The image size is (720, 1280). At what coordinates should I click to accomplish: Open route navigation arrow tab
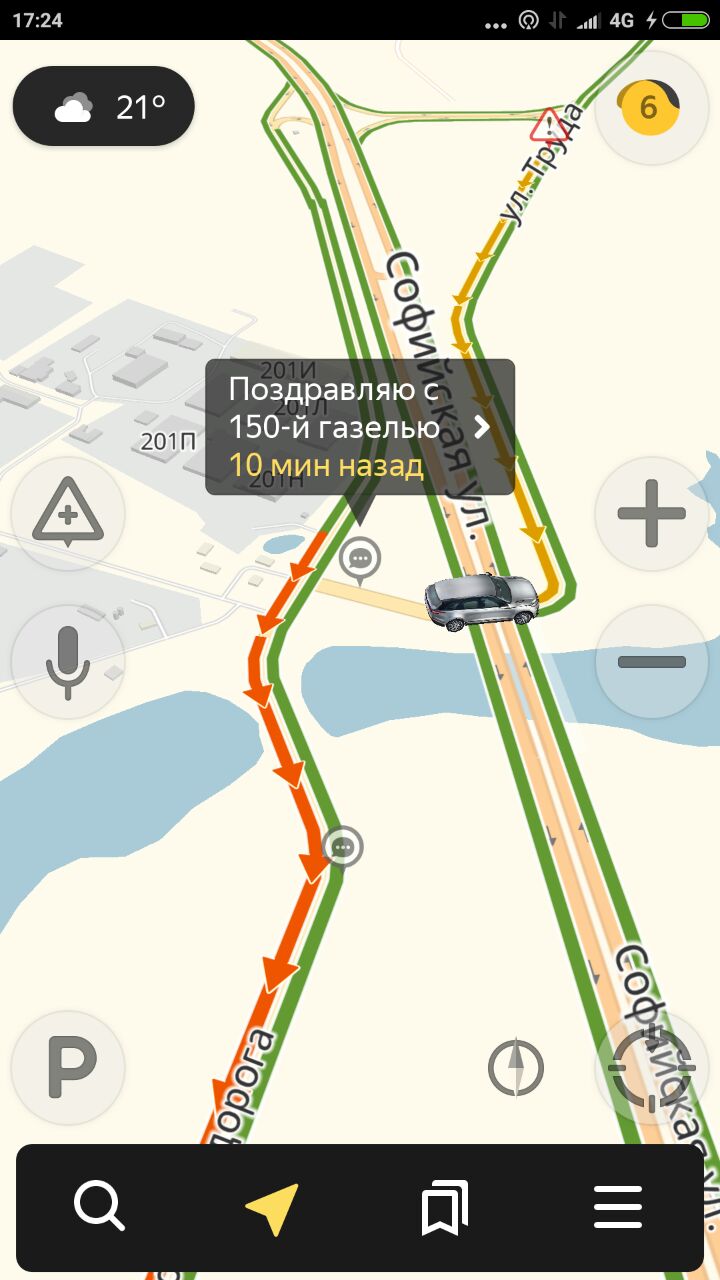[x=272, y=1208]
